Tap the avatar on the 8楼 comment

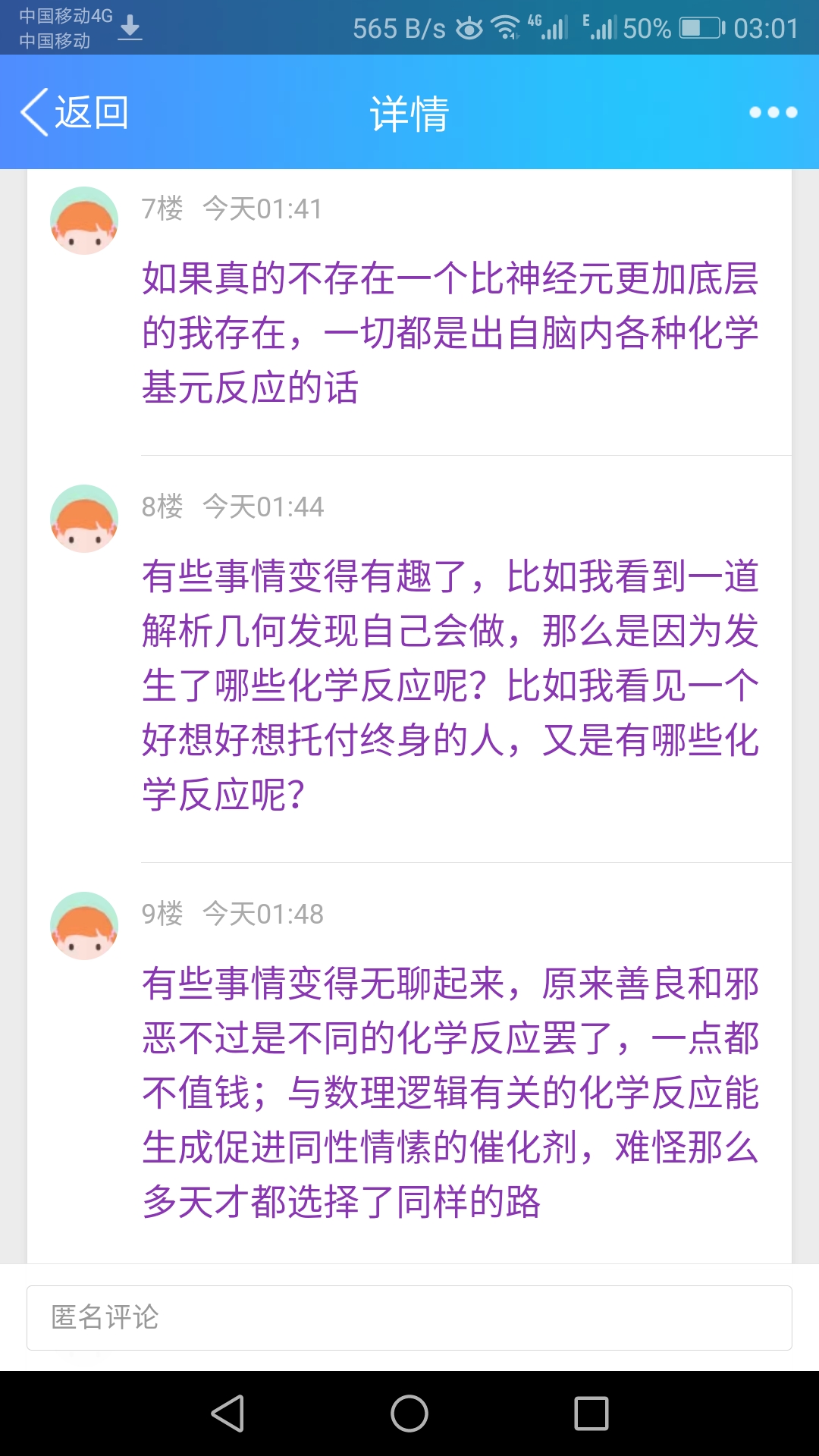tap(84, 519)
